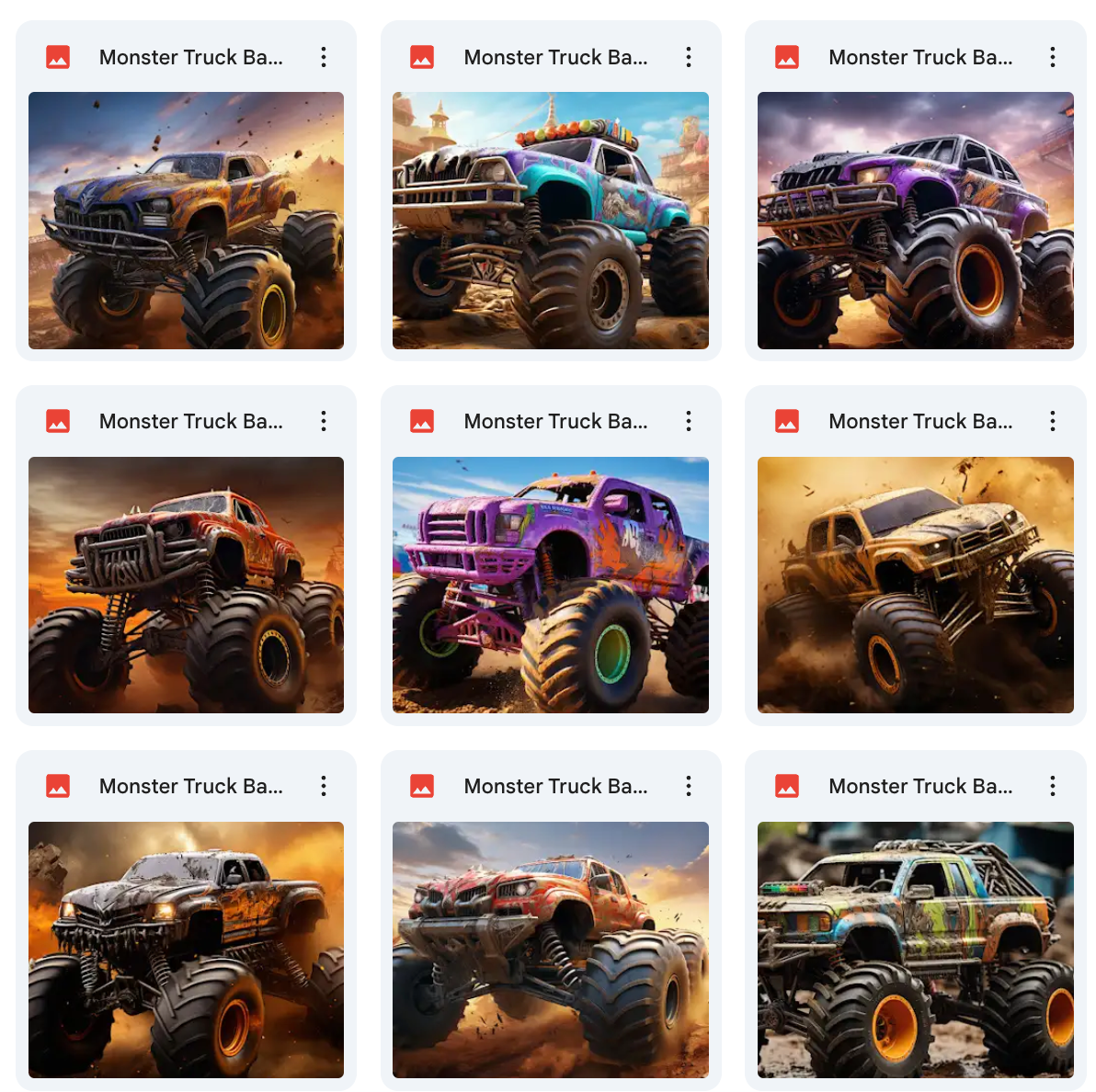Open the multicolored roll-cage truck file

pos(915,950)
